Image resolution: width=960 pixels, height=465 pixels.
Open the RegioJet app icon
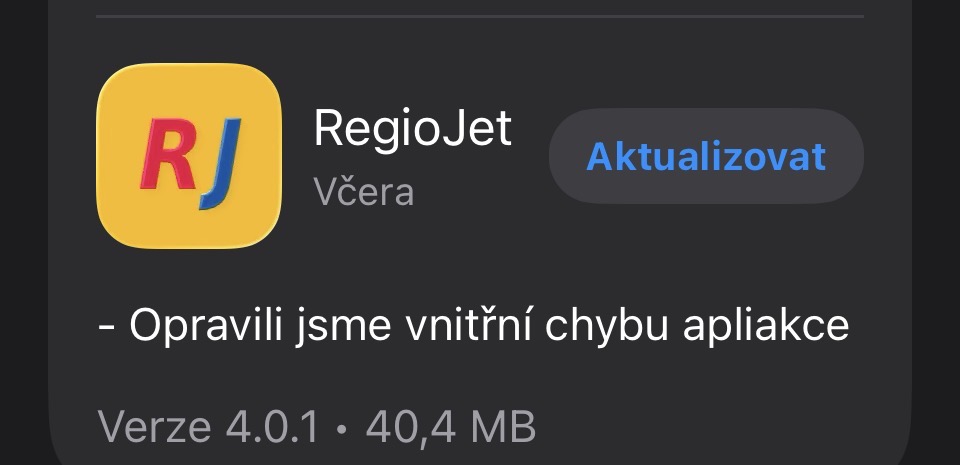point(188,155)
